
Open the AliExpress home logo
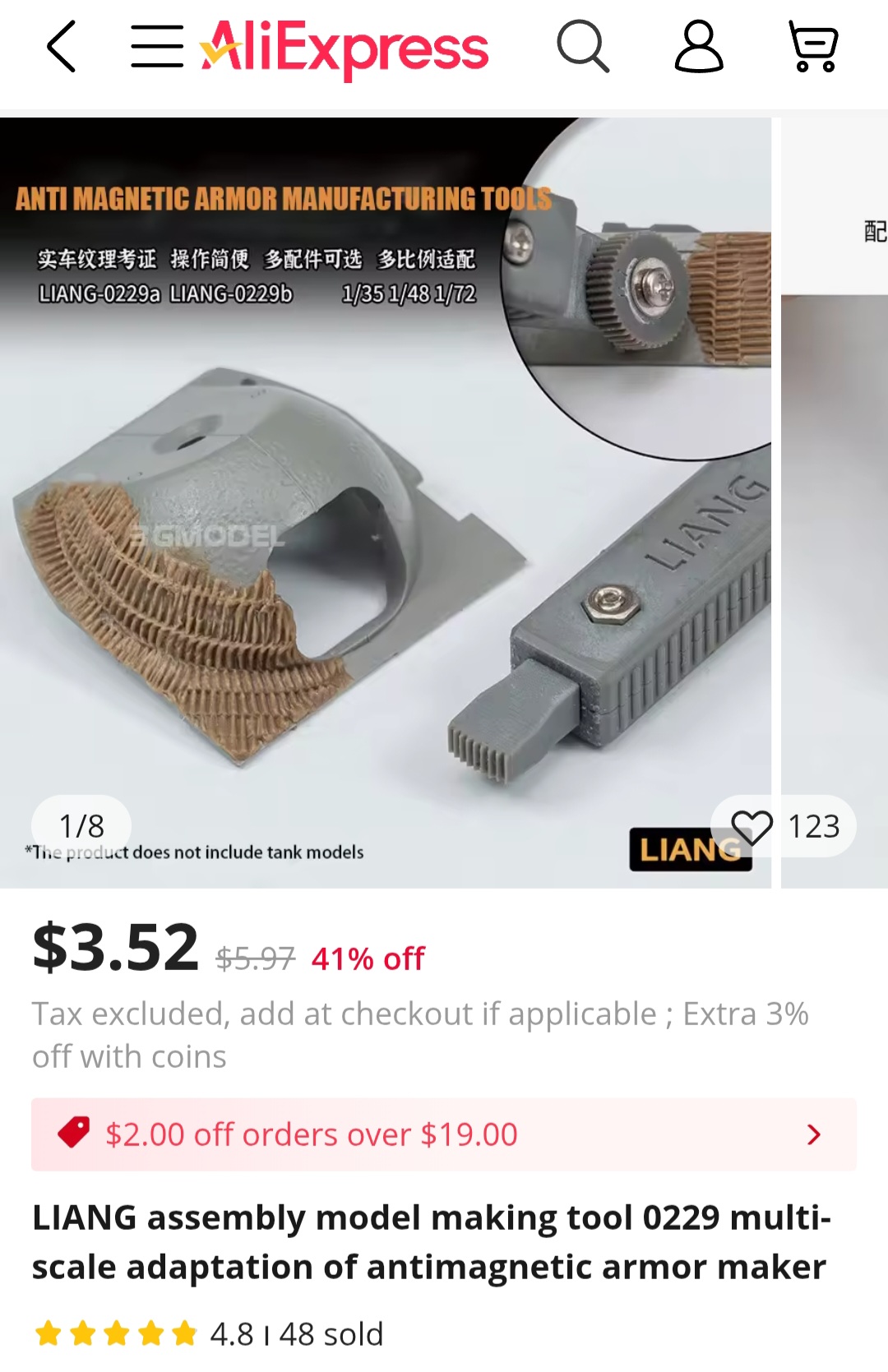pyautogui.click(x=345, y=47)
